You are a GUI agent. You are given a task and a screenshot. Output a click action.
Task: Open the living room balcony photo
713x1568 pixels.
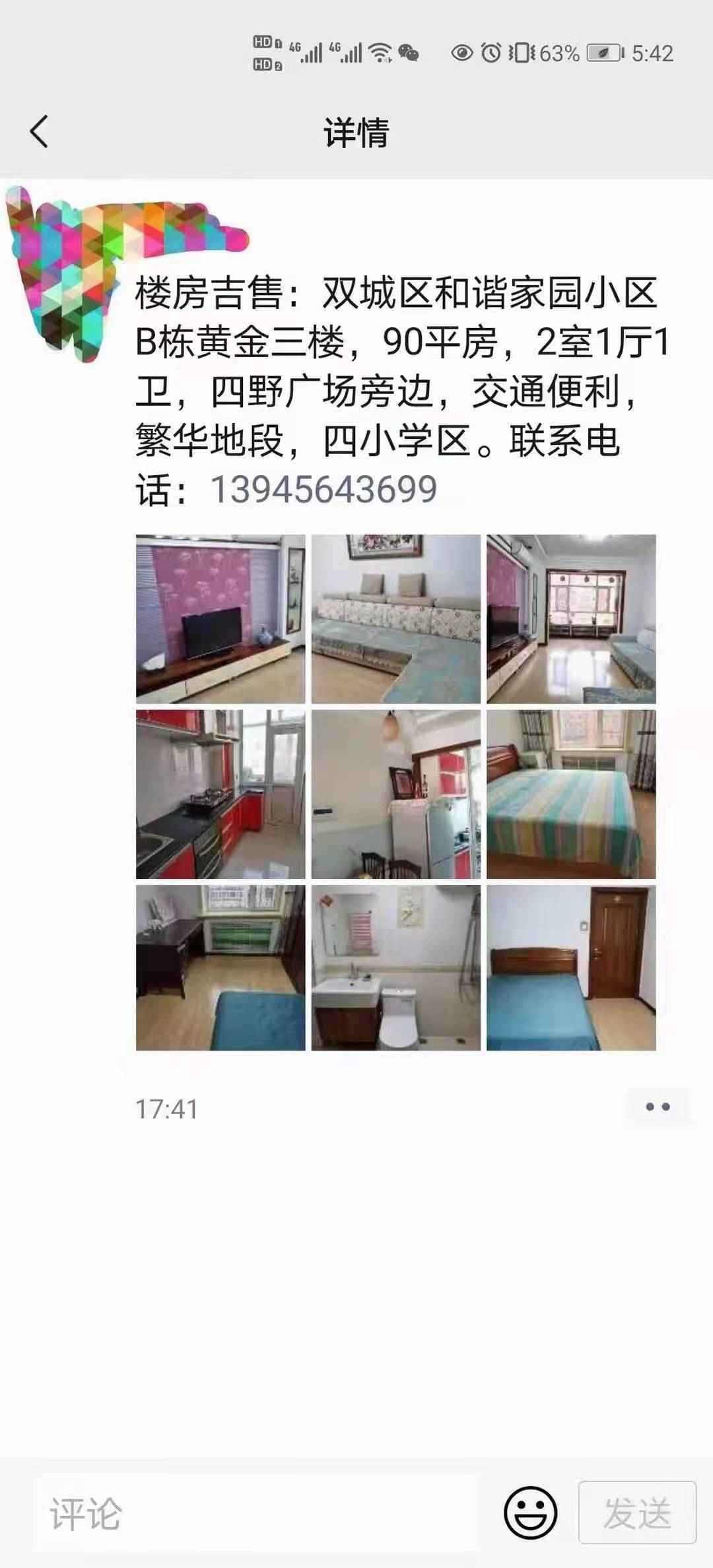pyautogui.click(x=571, y=618)
